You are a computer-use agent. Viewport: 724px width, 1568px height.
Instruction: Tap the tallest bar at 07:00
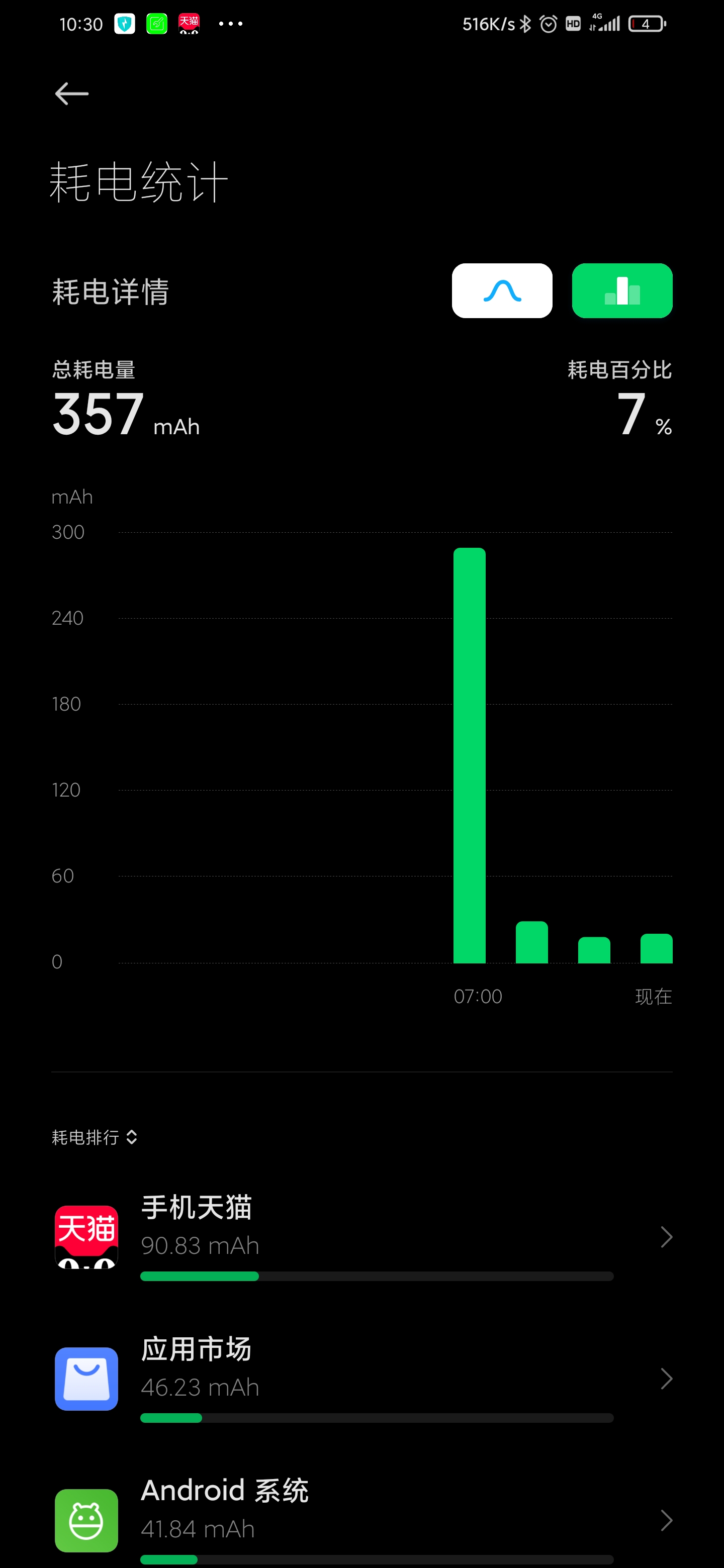point(470,755)
